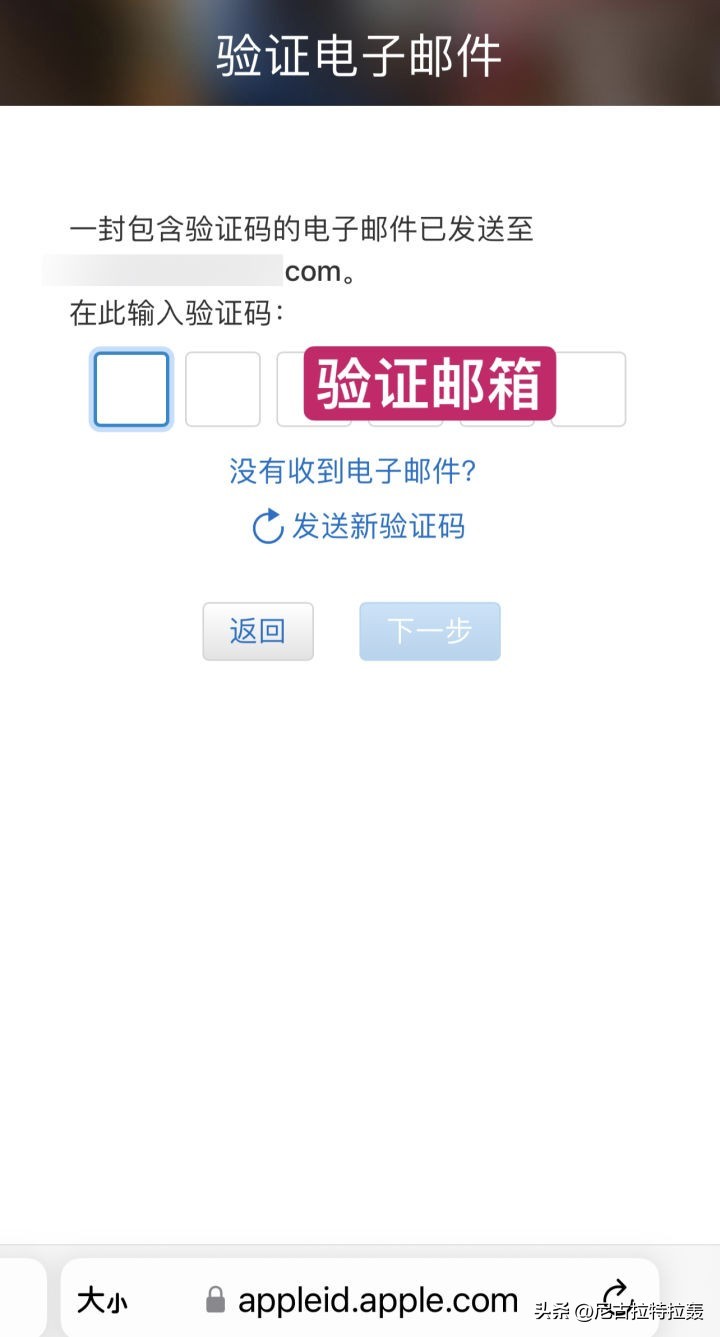Screen dimensions: 720x1337
Task: Tap the appleid.apple.com address bar
Action: coord(378,1300)
